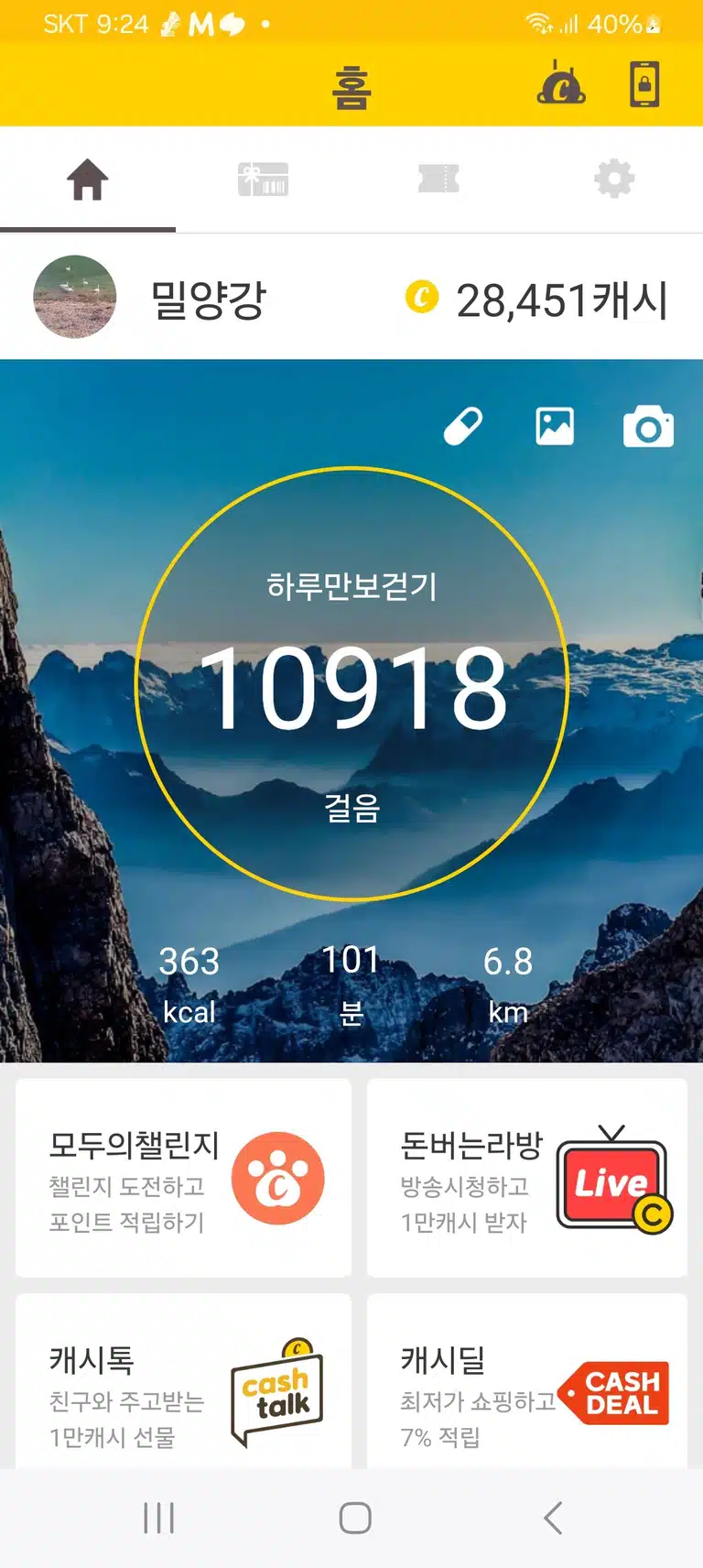703x1568 pixels.
Task: Tap the pill medication icon
Action: pyautogui.click(x=463, y=427)
